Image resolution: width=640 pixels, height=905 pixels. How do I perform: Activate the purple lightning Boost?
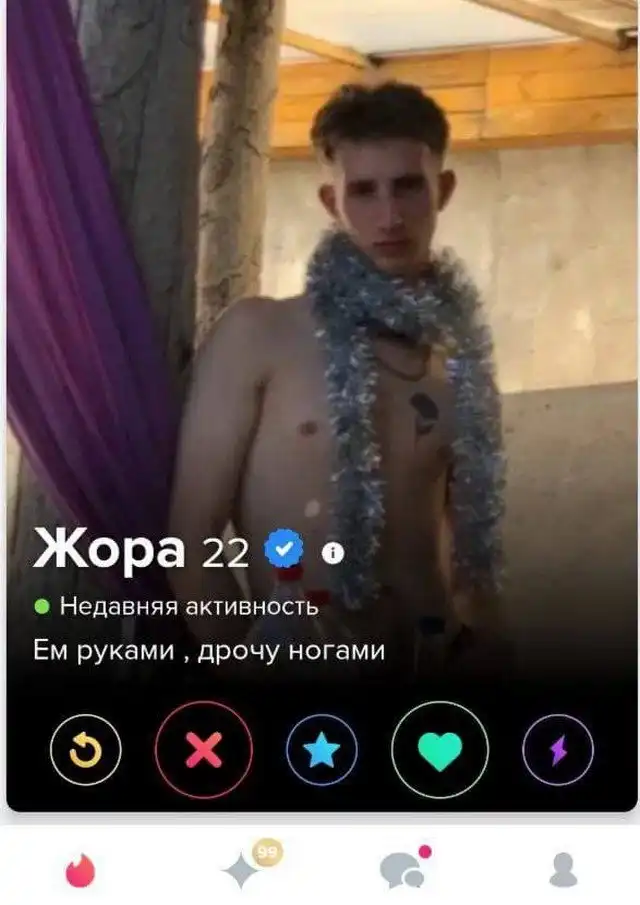[x=558, y=749]
